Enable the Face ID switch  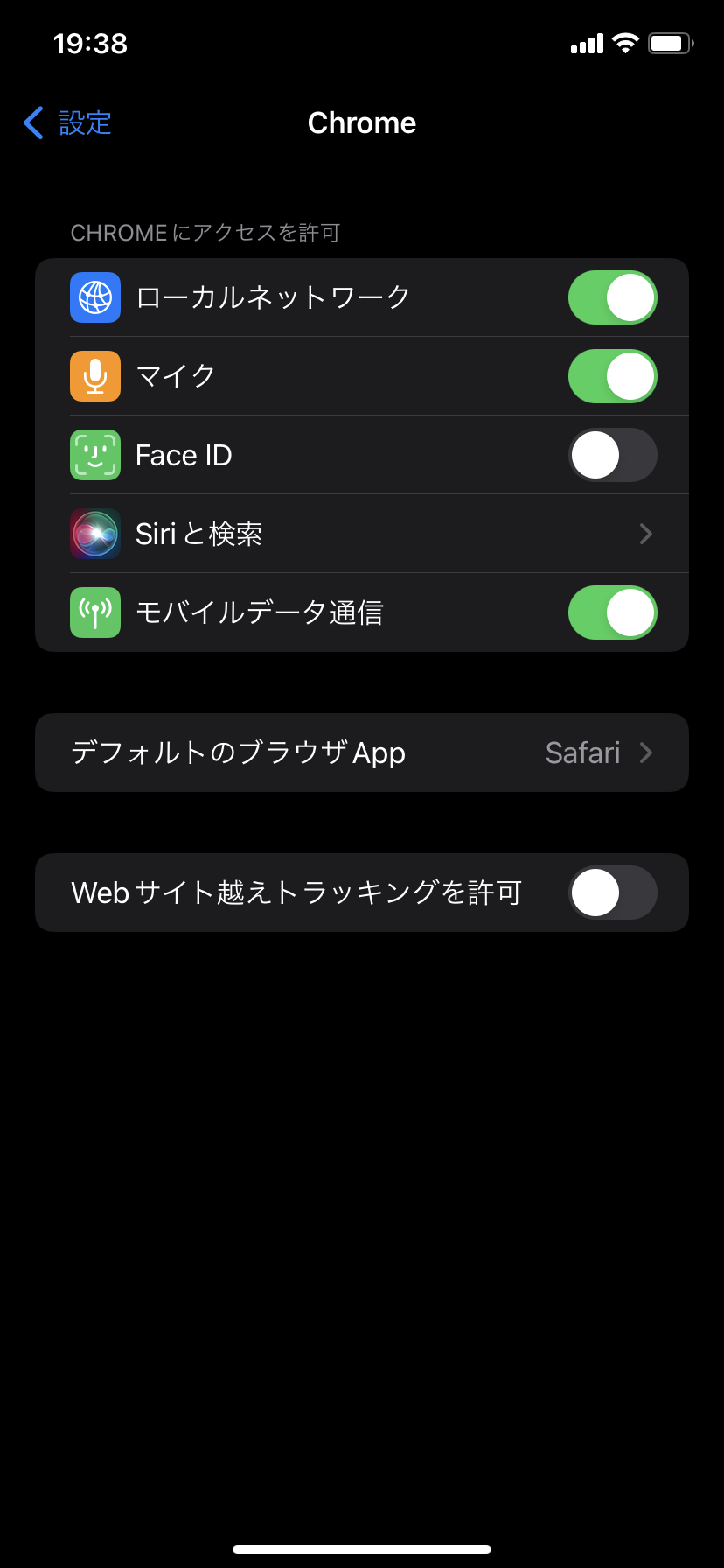(x=612, y=455)
